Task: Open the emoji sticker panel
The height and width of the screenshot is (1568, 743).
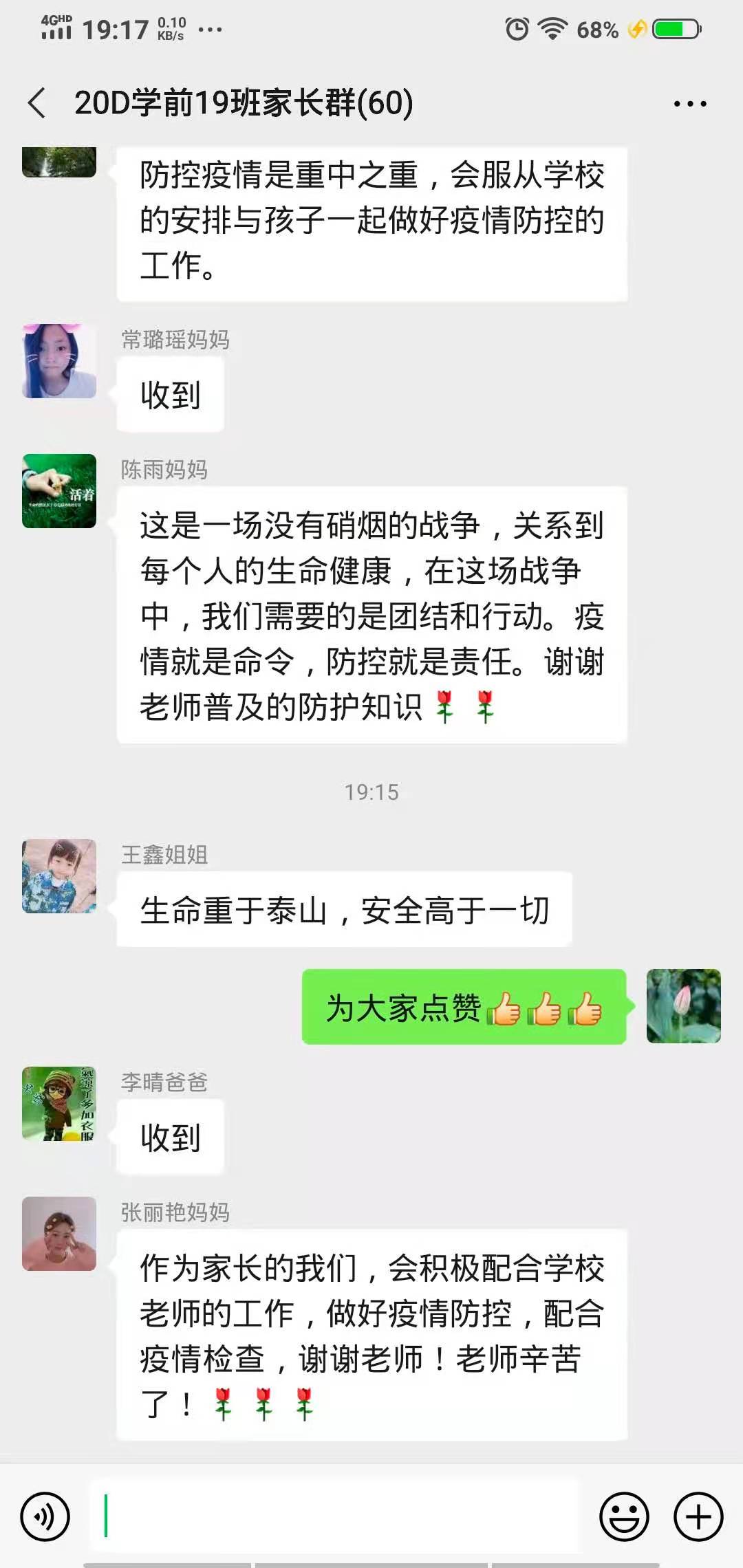Action: [x=624, y=1516]
